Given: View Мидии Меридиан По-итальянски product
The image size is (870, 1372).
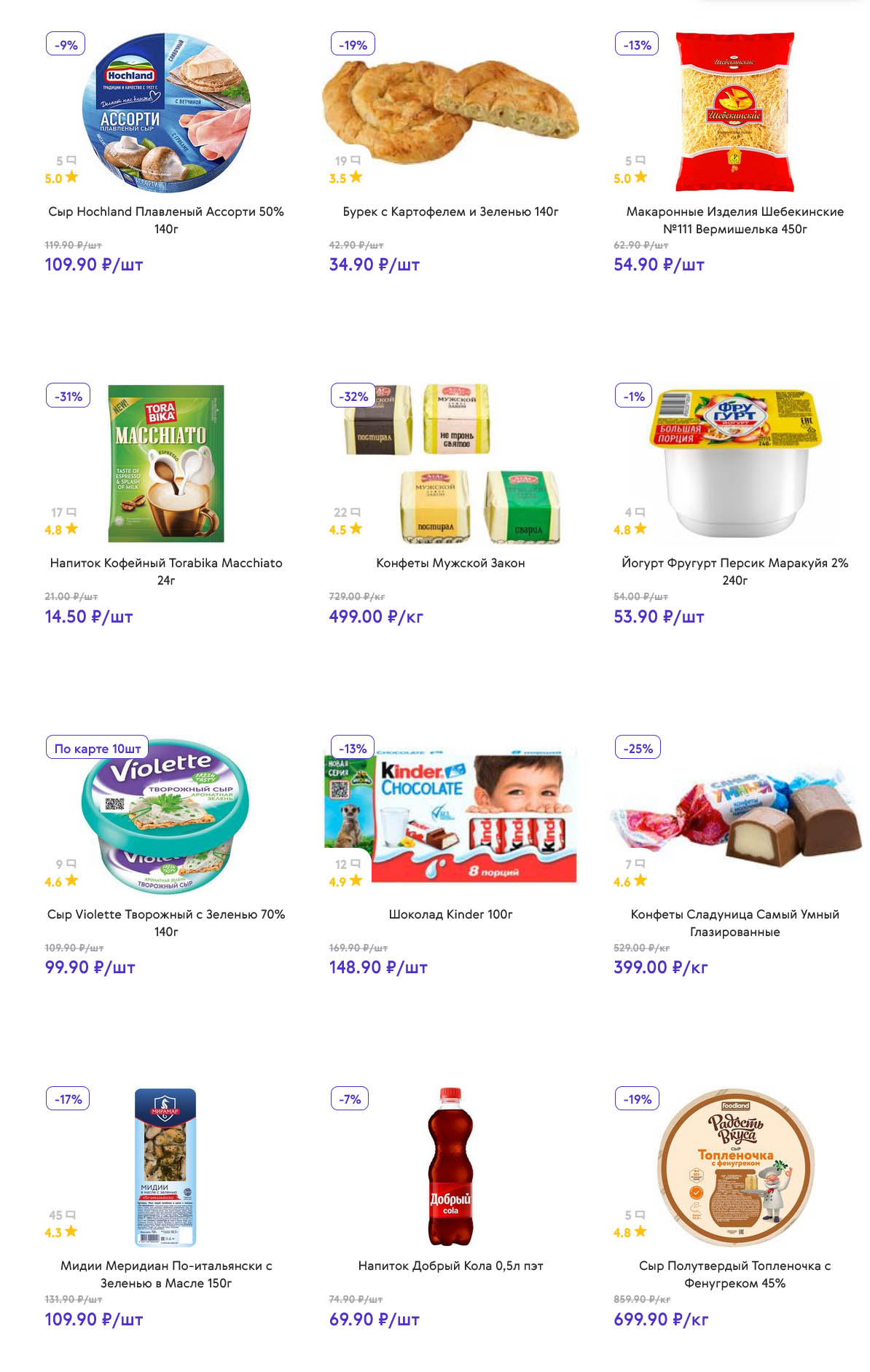Looking at the screenshot, I should coord(166,1167).
